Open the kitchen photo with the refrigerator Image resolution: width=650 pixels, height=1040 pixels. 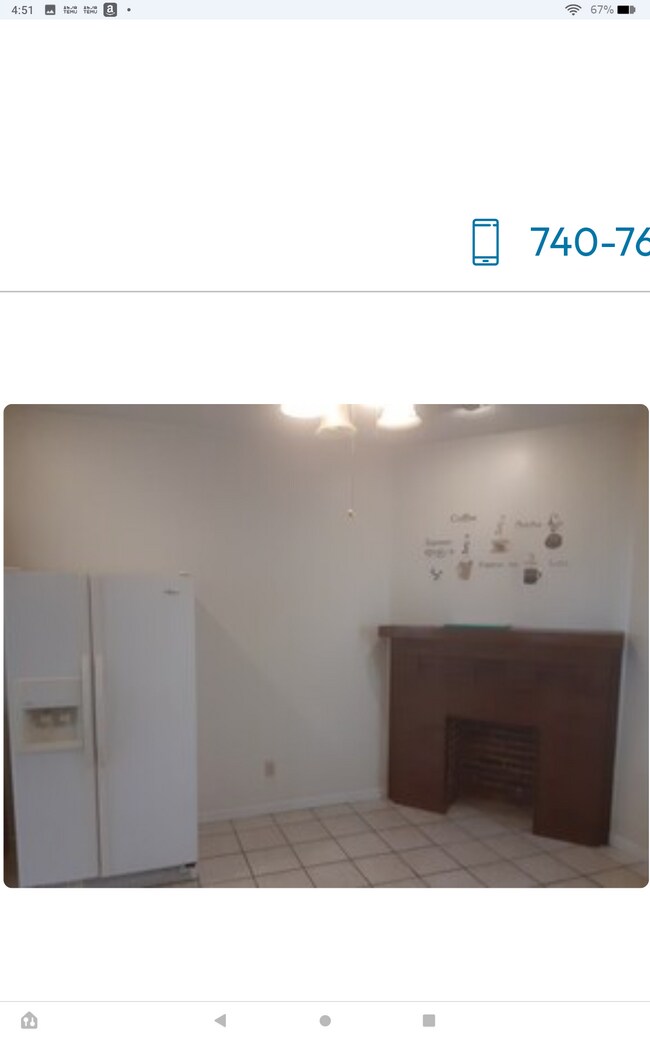click(326, 645)
